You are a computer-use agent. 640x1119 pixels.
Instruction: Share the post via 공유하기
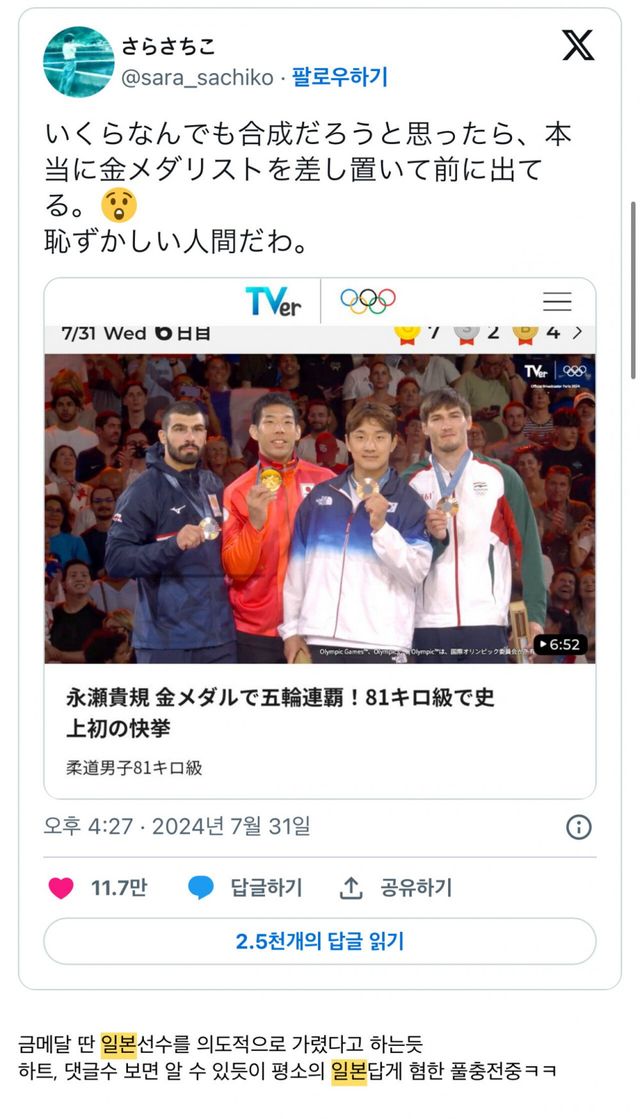click(x=397, y=887)
